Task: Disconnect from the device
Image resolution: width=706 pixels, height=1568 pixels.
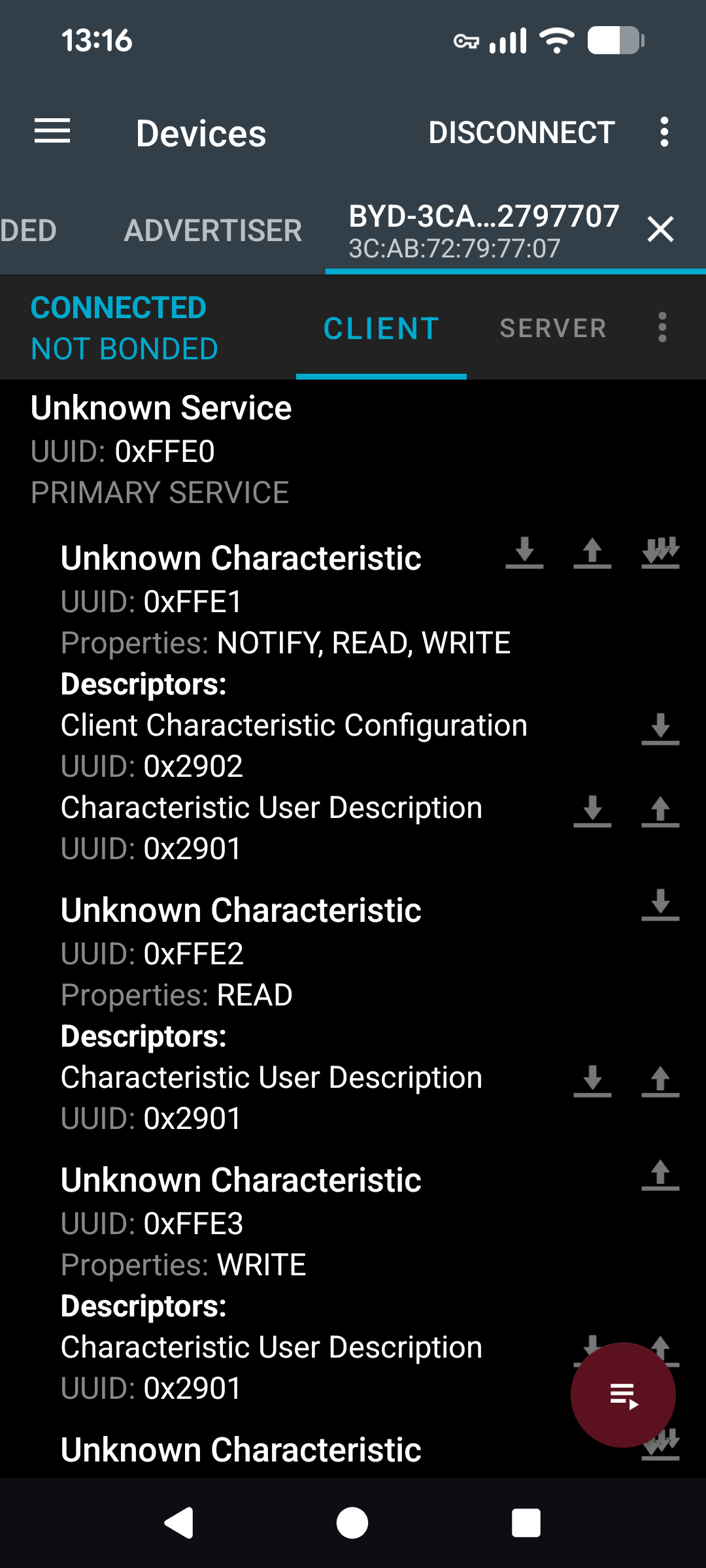Action: click(x=521, y=133)
